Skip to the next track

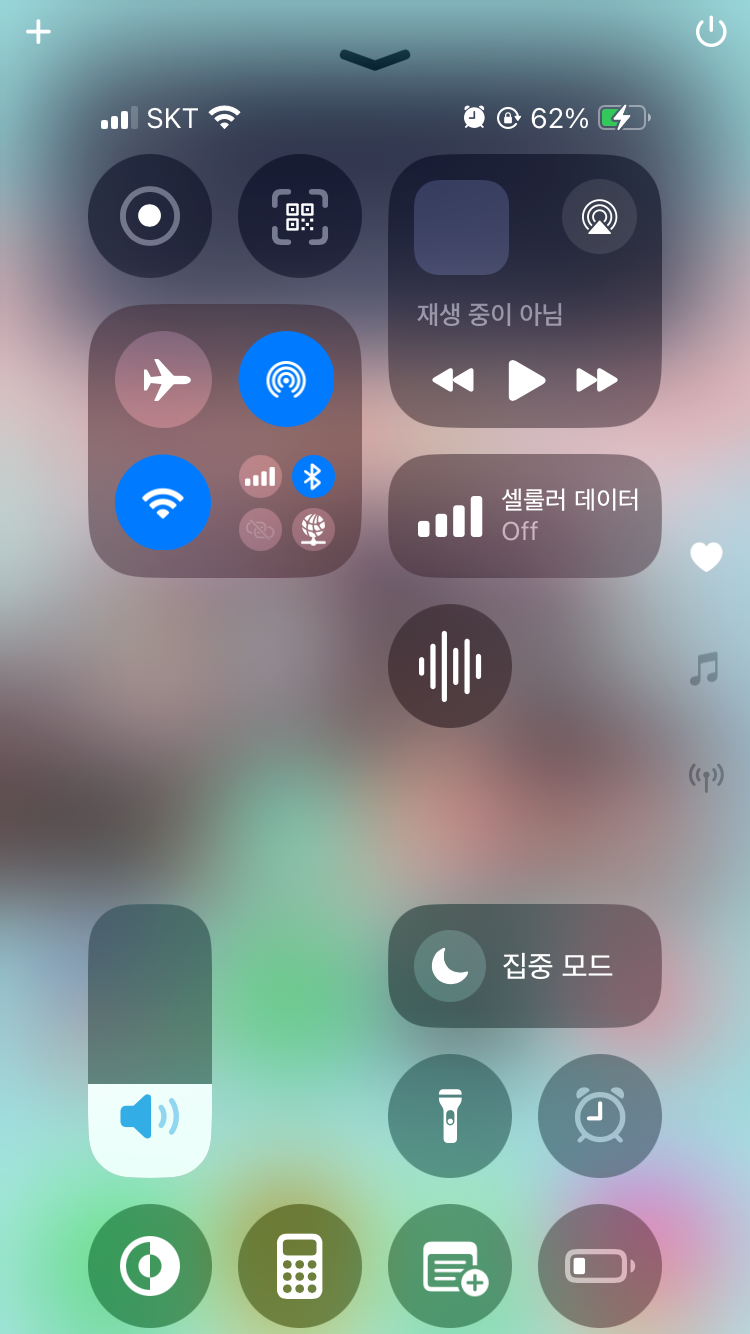click(x=597, y=380)
